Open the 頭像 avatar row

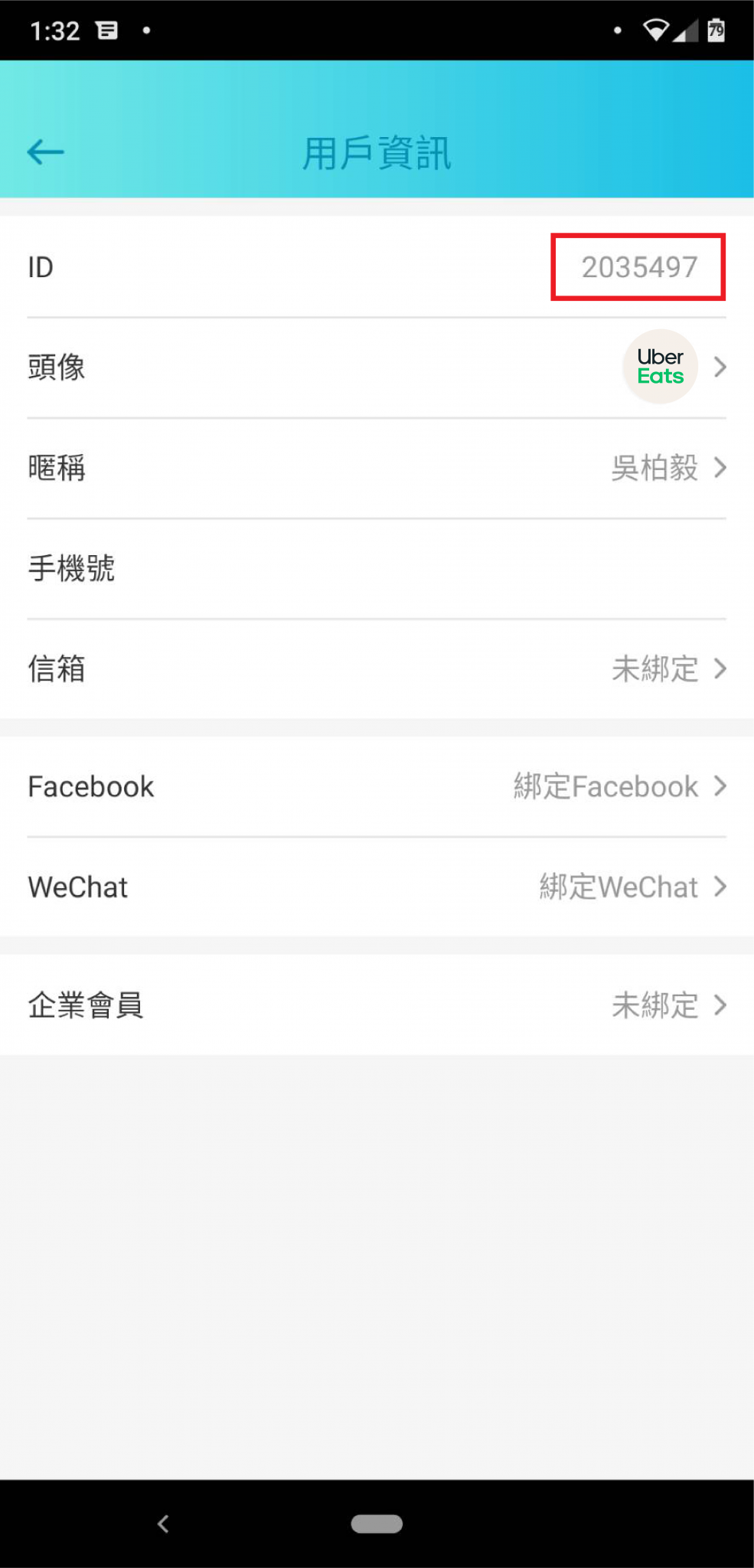pos(377,367)
